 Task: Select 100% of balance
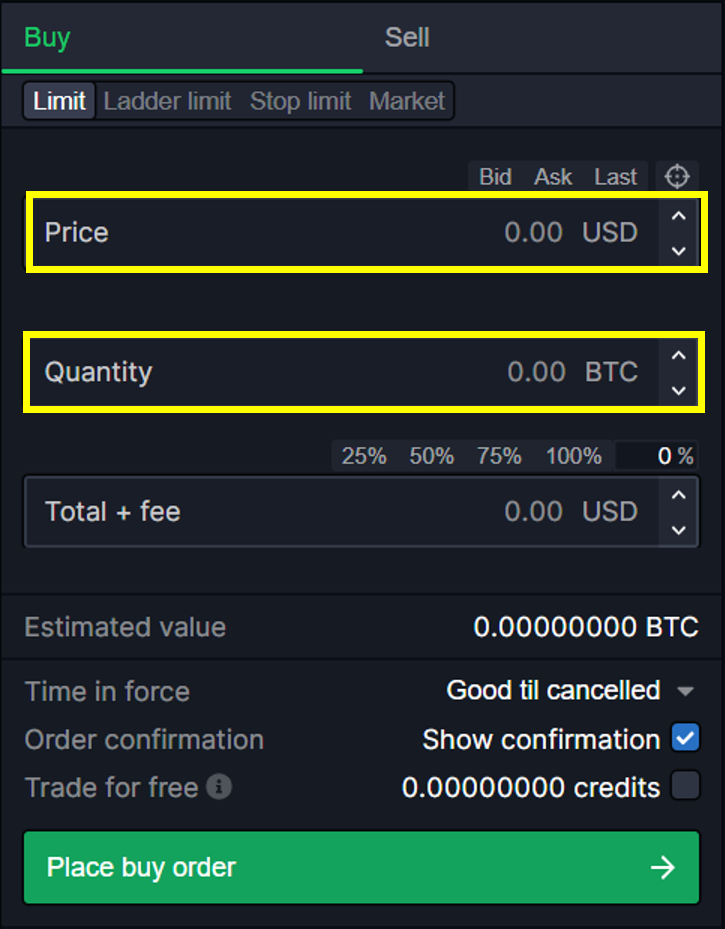coord(573,456)
